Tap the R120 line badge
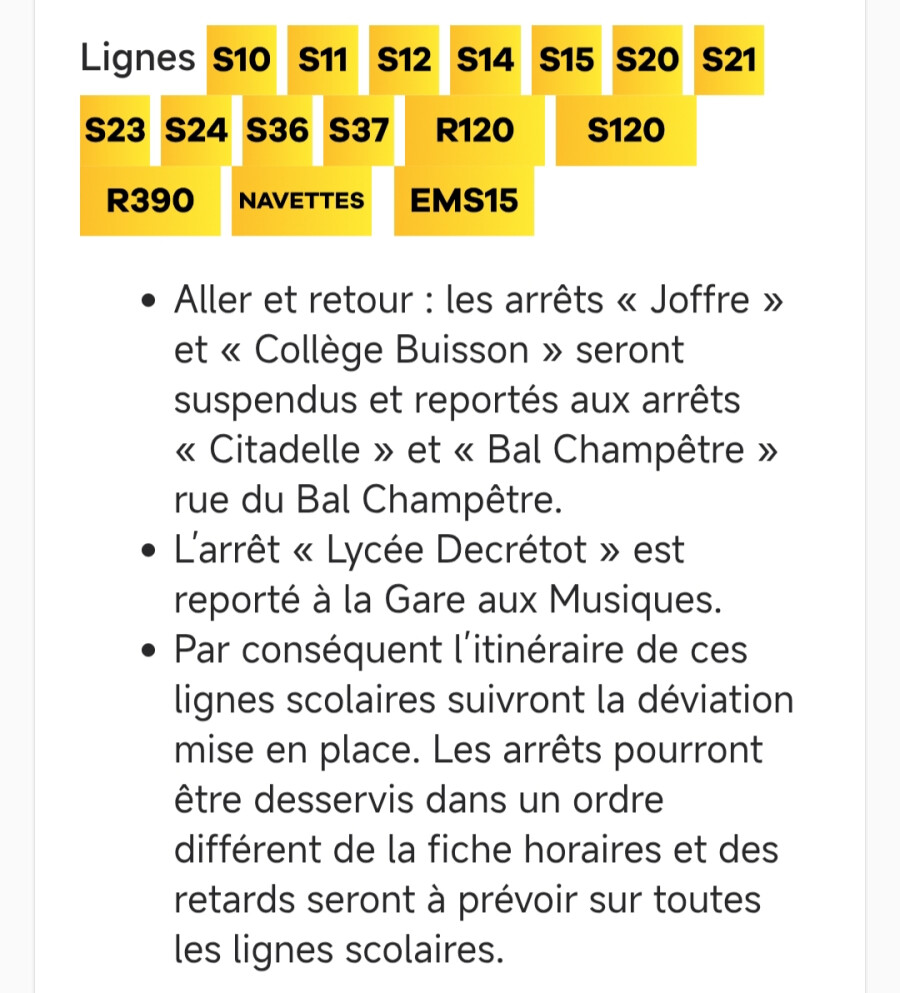The width and height of the screenshot is (900, 993). tap(475, 130)
